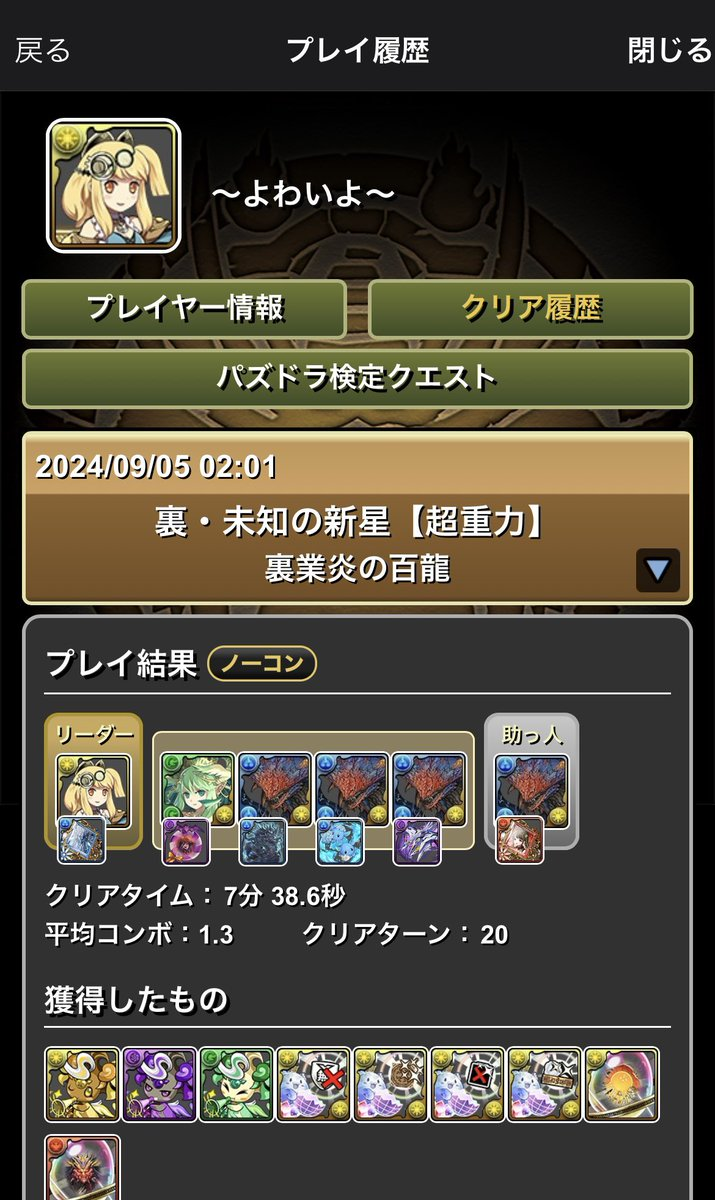This screenshot has height=1200, width=715.
Task: Open the プレイヤー情報 tab
Action: [x=184, y=308]
